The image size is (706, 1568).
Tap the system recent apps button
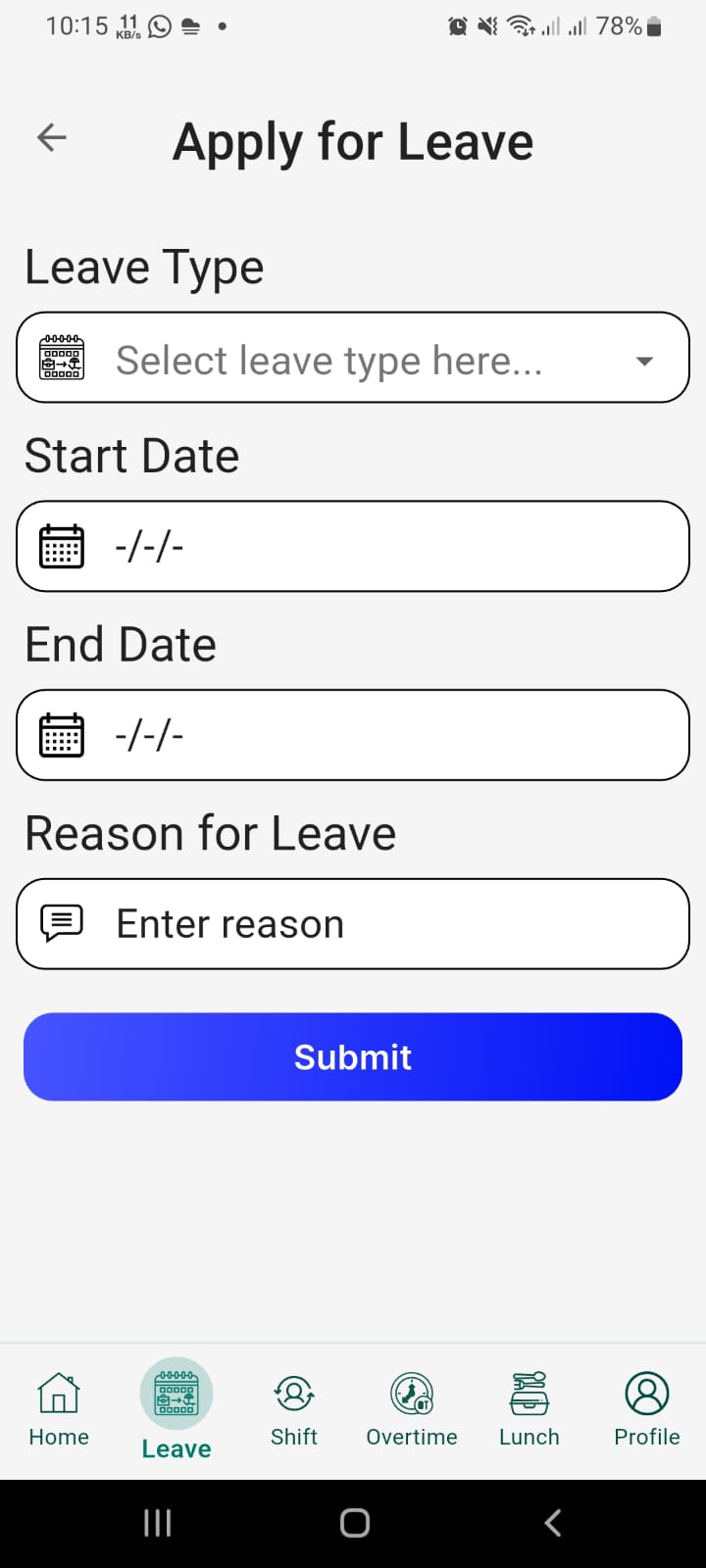(157, 1523)
